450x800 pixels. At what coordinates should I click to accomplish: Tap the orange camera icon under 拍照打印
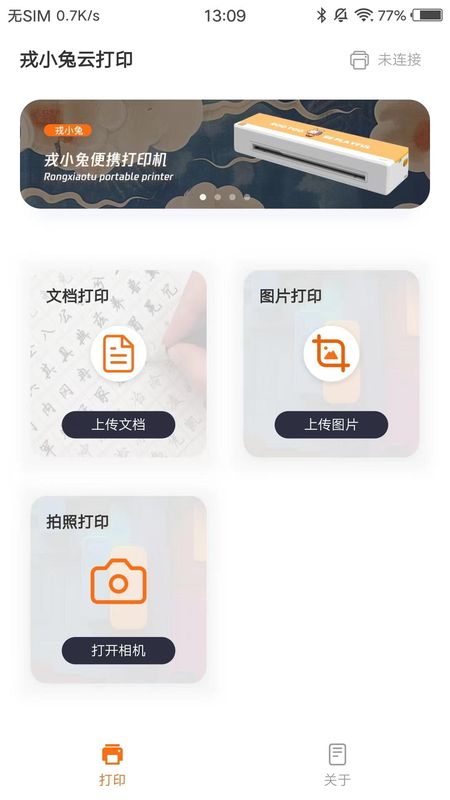point(118,582)
